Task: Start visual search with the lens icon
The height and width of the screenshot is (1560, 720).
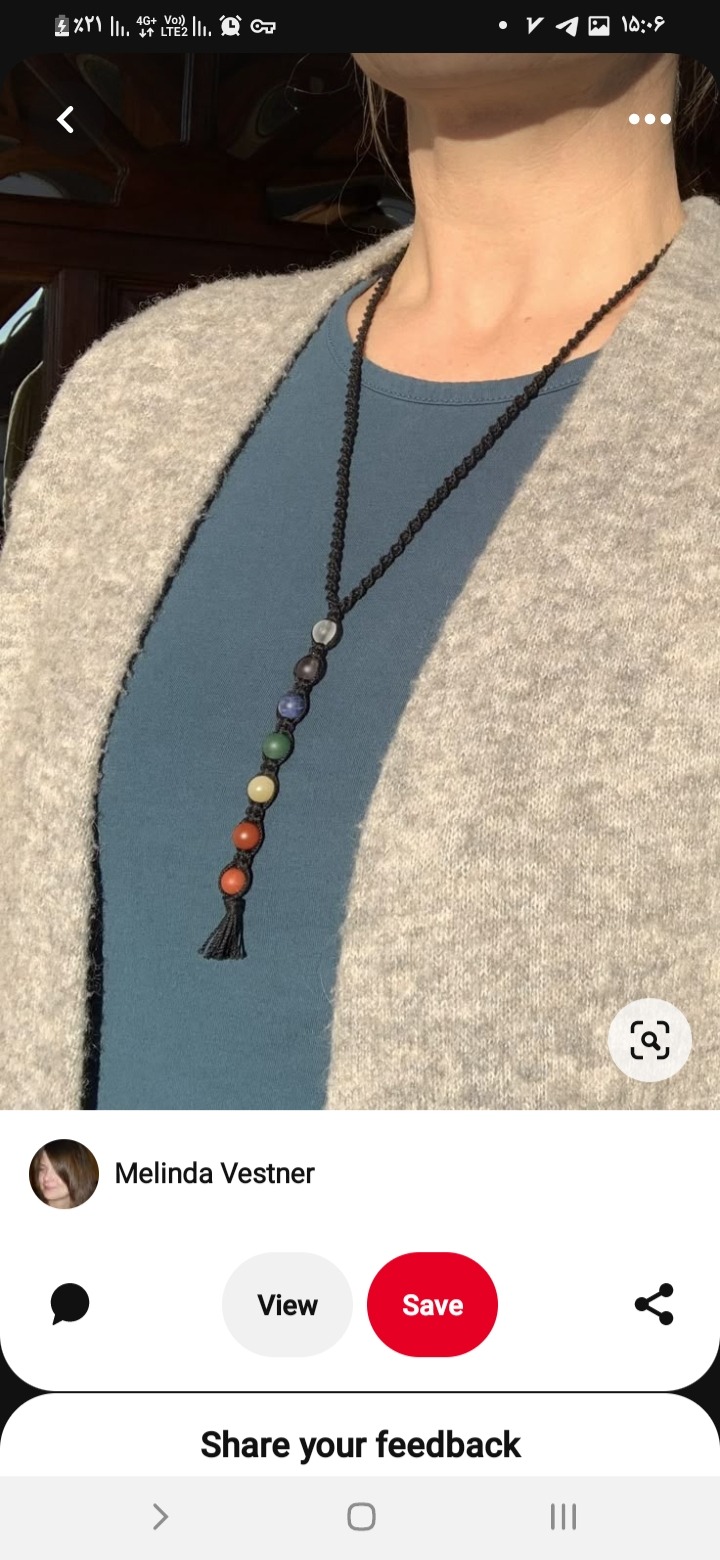Action: 650,1040
